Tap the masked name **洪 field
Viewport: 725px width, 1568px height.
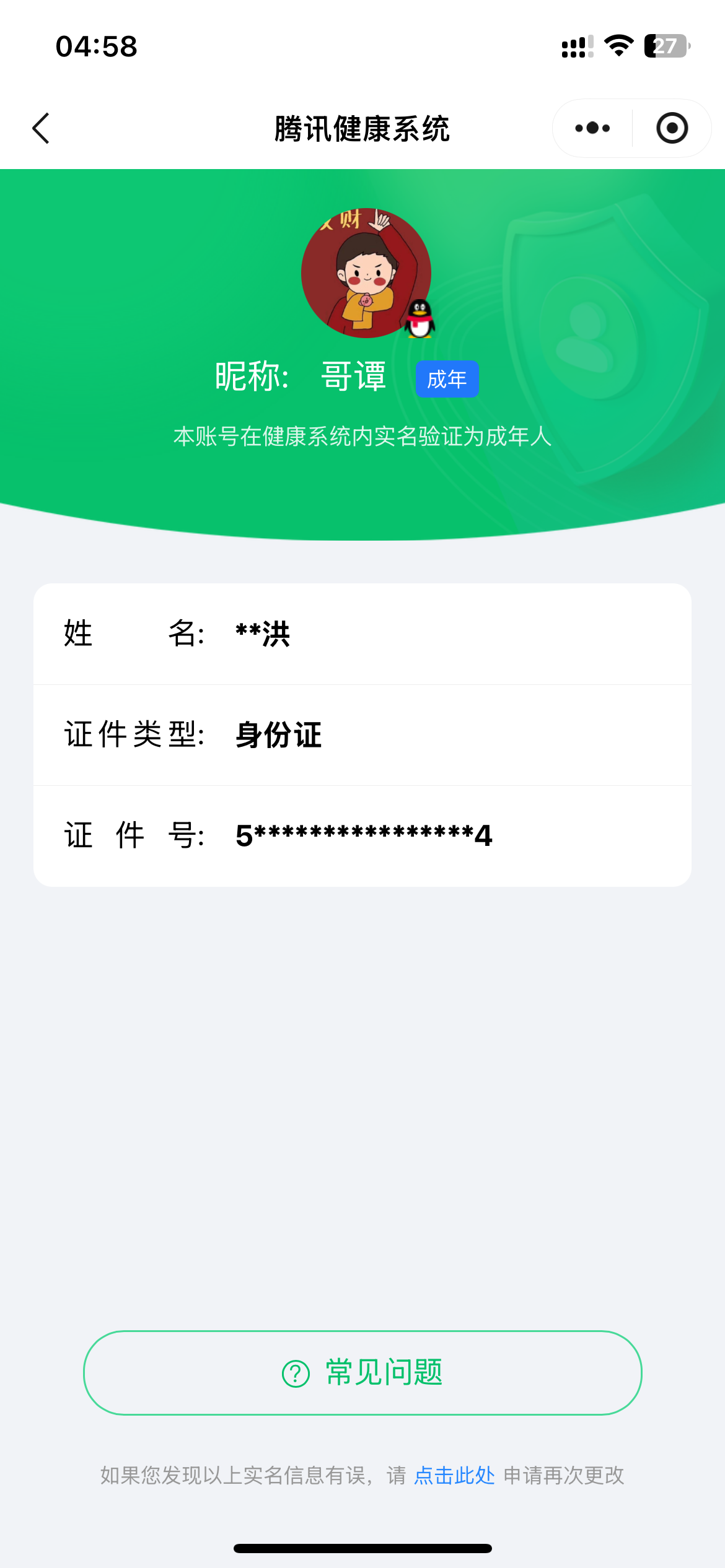pyautogui.click(x=263, y=634)
